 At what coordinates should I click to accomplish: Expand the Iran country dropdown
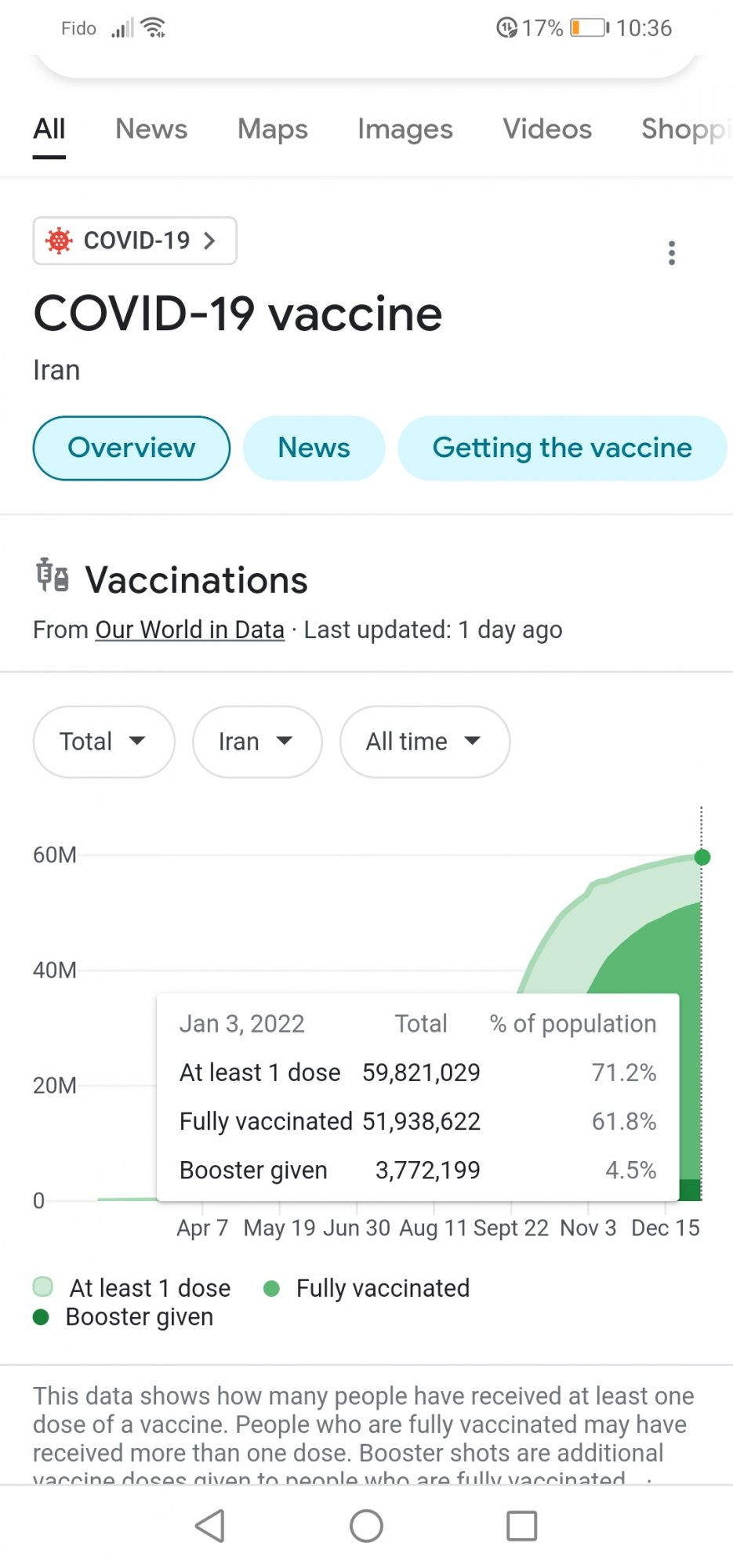pyautogui.click(x=257, y=742)
